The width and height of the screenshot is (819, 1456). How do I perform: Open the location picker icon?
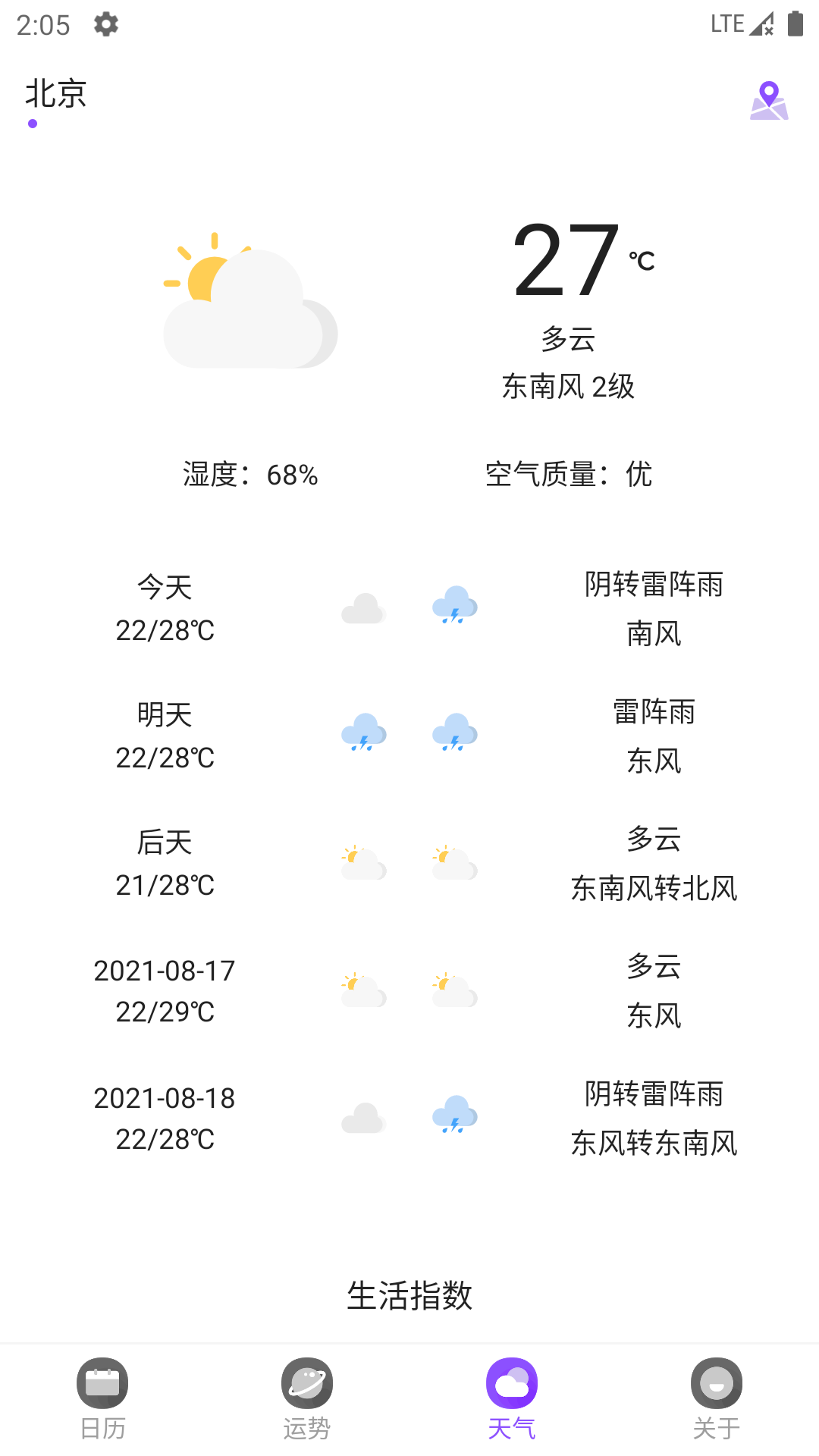tap(768, 99)
